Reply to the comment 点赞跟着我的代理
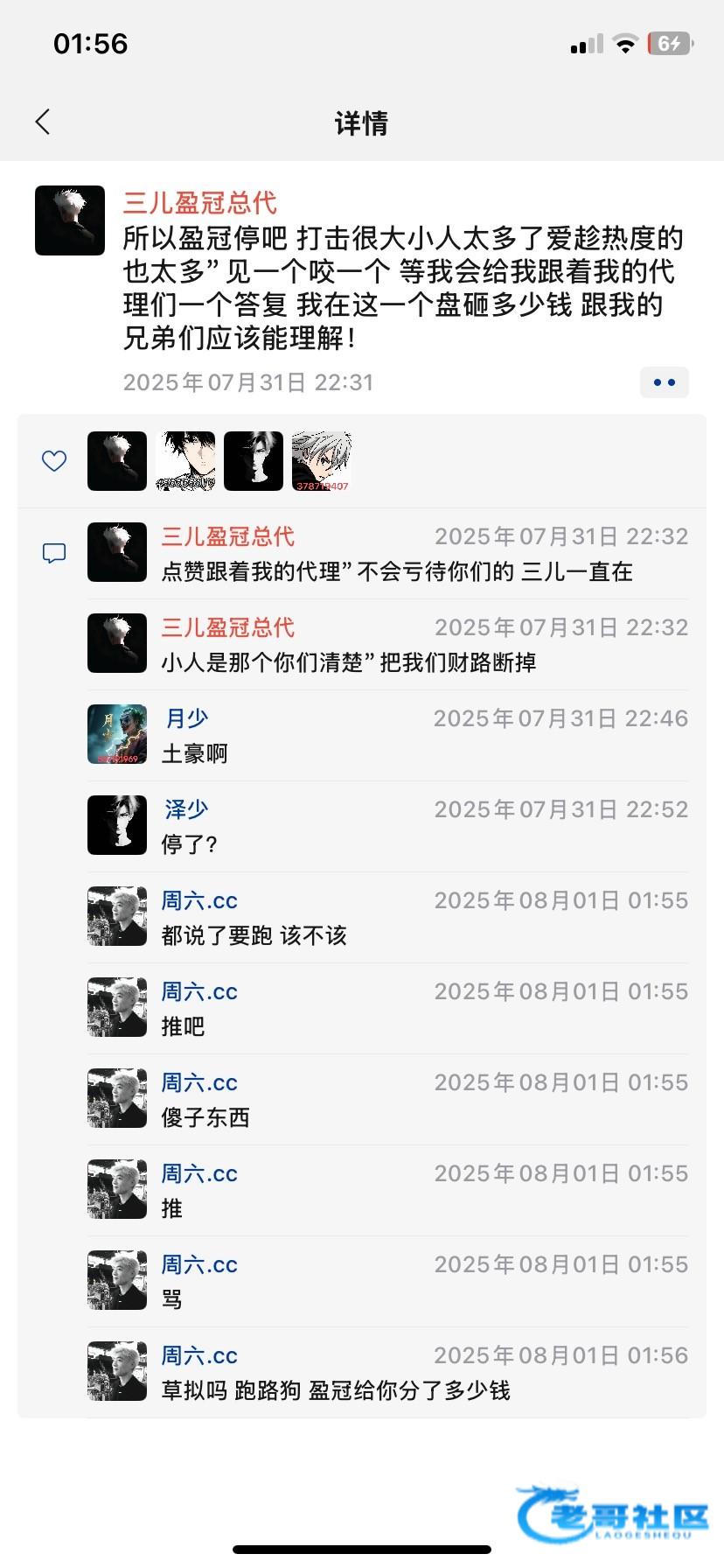The image size is (724, 1568). click(x=397, y=571)
